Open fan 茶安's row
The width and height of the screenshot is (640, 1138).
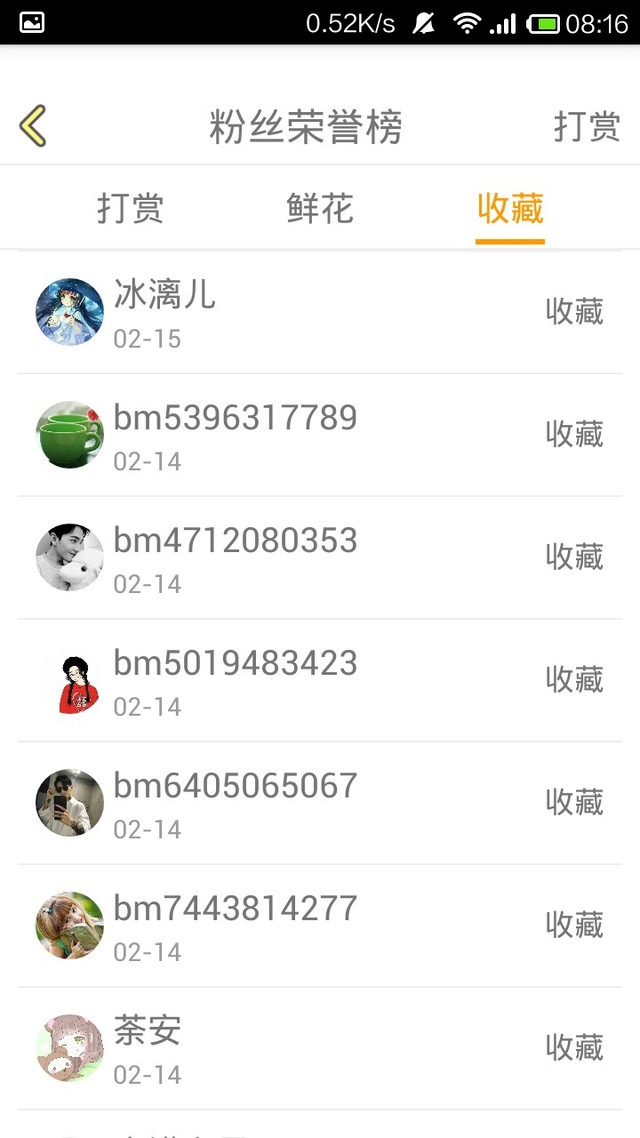click(320, 1048)
